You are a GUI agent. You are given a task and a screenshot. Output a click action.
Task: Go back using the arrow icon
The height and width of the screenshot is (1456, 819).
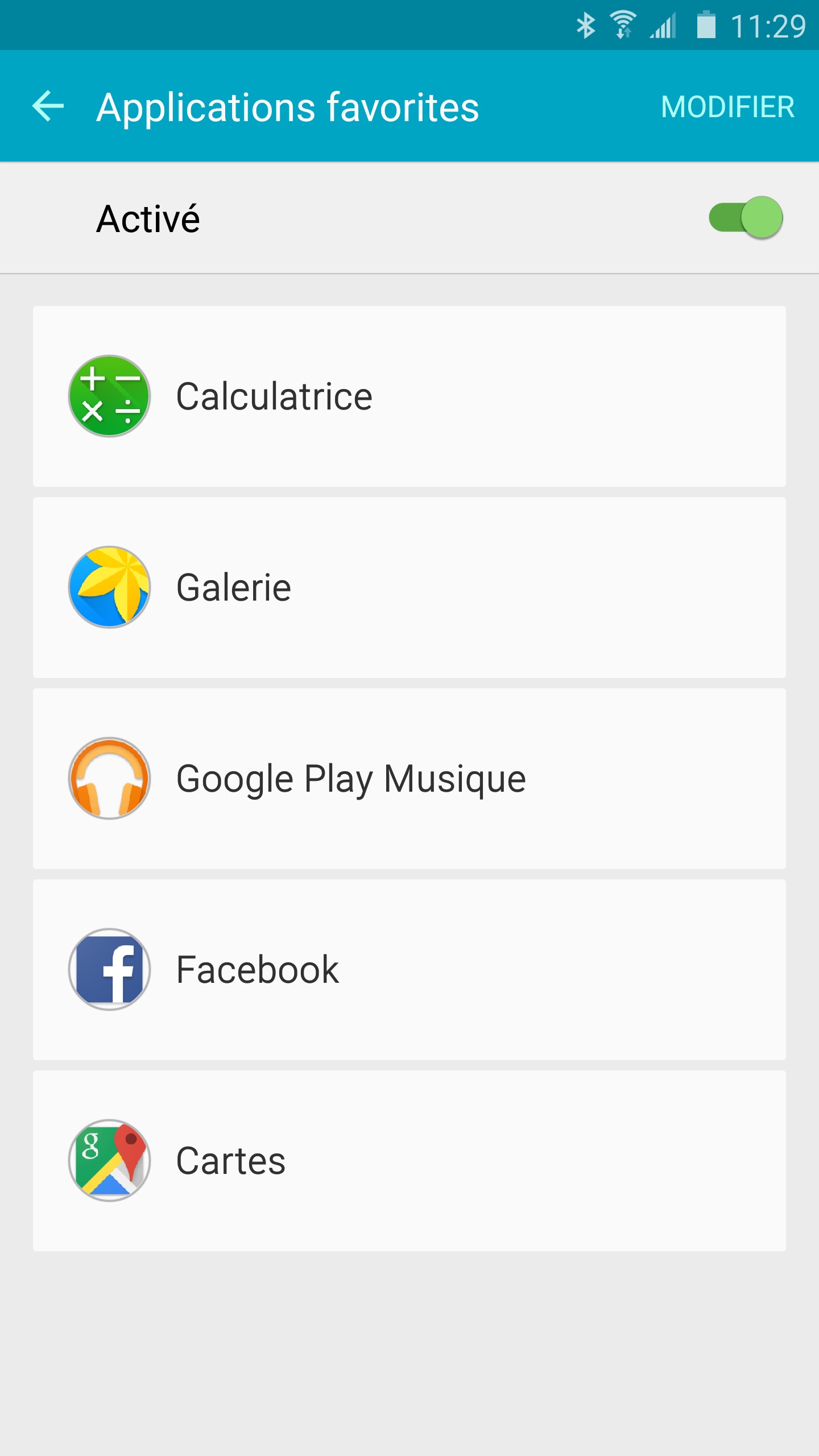(48, 106)
